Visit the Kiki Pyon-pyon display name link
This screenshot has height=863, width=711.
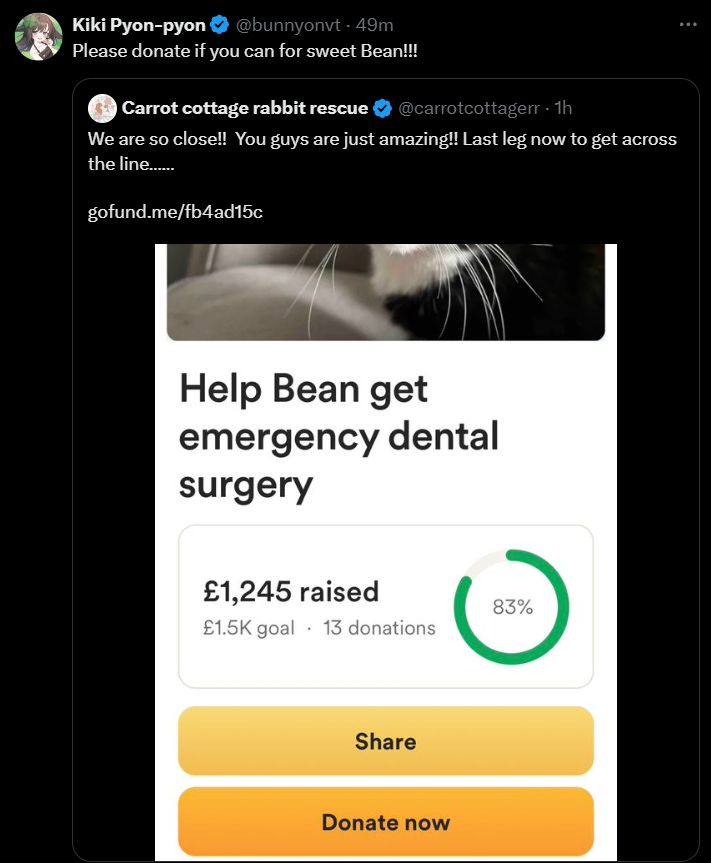[138, 25]
